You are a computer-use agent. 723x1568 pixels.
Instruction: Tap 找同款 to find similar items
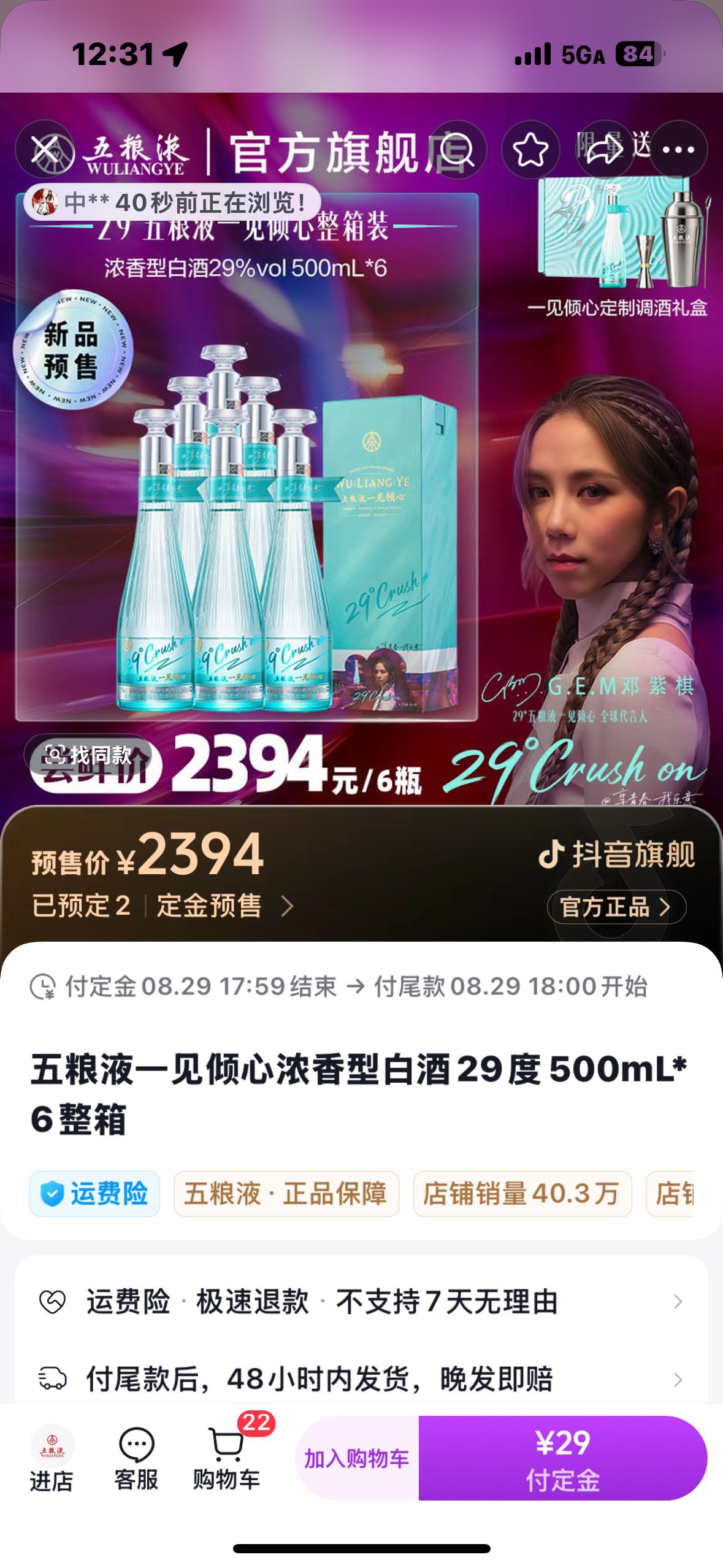click(x=89, y=754)
